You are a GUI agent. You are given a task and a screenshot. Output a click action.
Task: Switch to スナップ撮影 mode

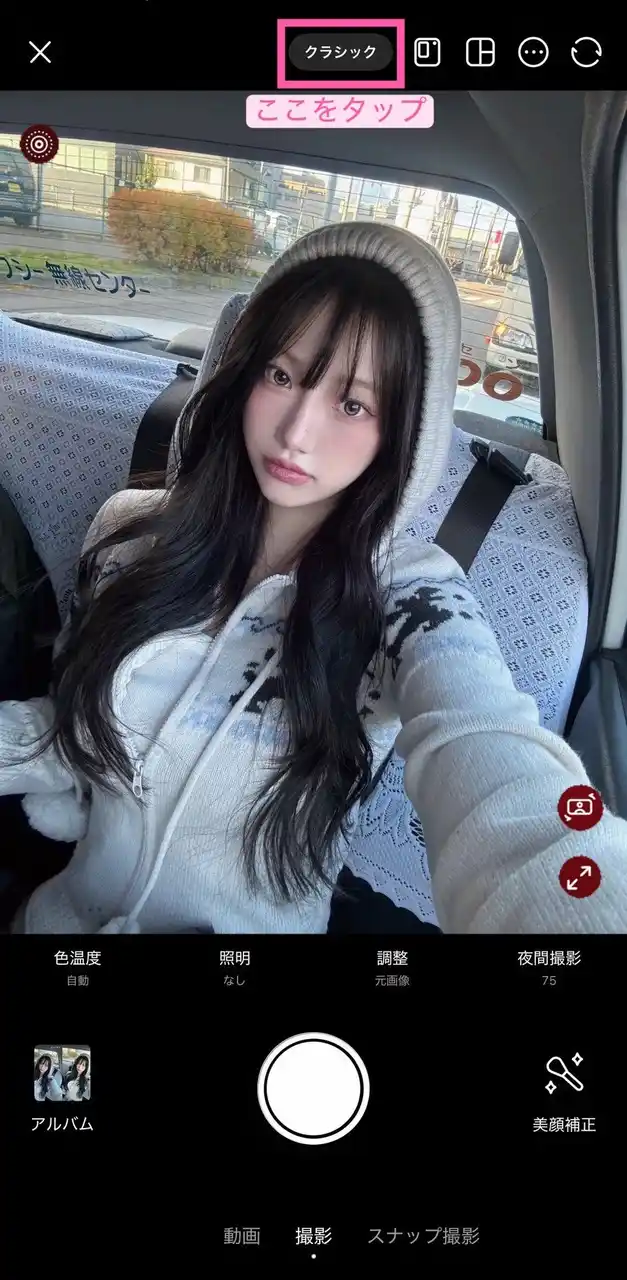click(423, 1236)
